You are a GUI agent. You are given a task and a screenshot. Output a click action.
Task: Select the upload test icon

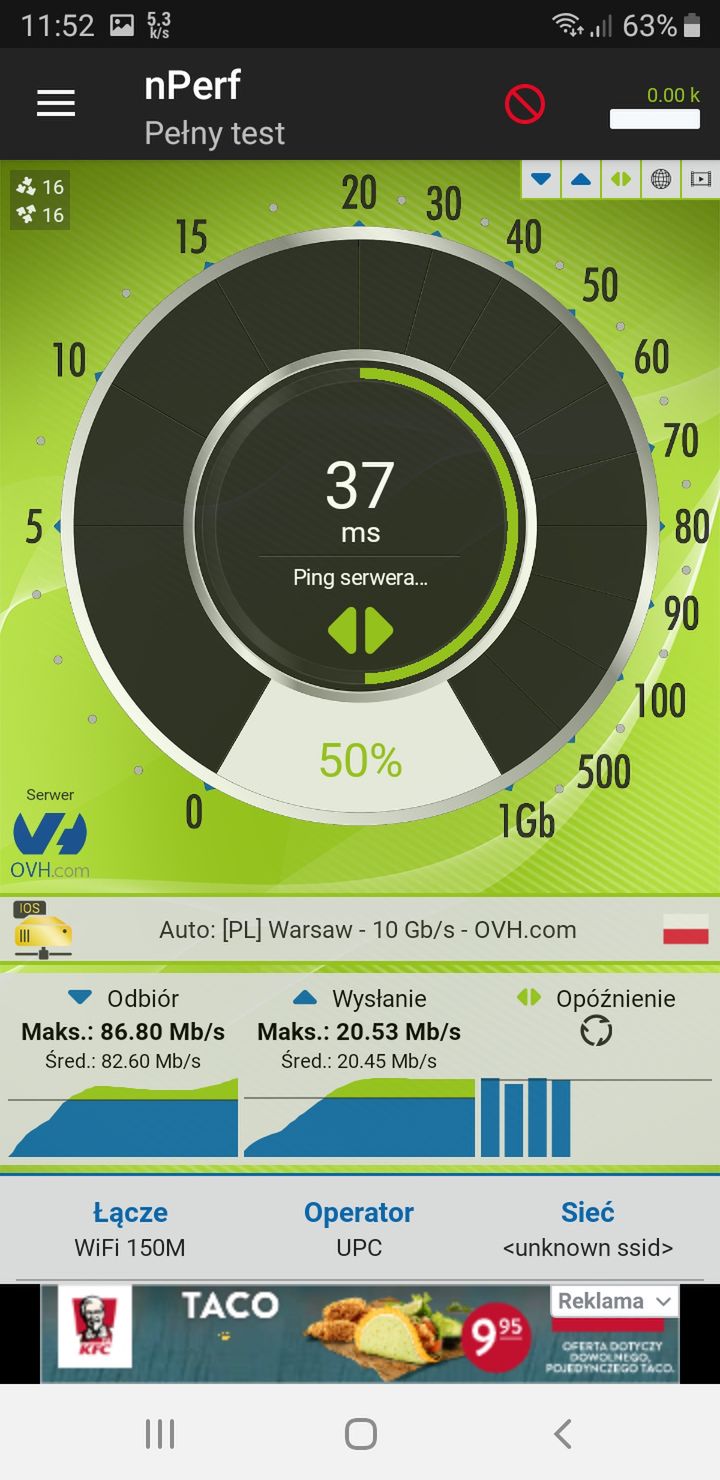coord(581,179)
